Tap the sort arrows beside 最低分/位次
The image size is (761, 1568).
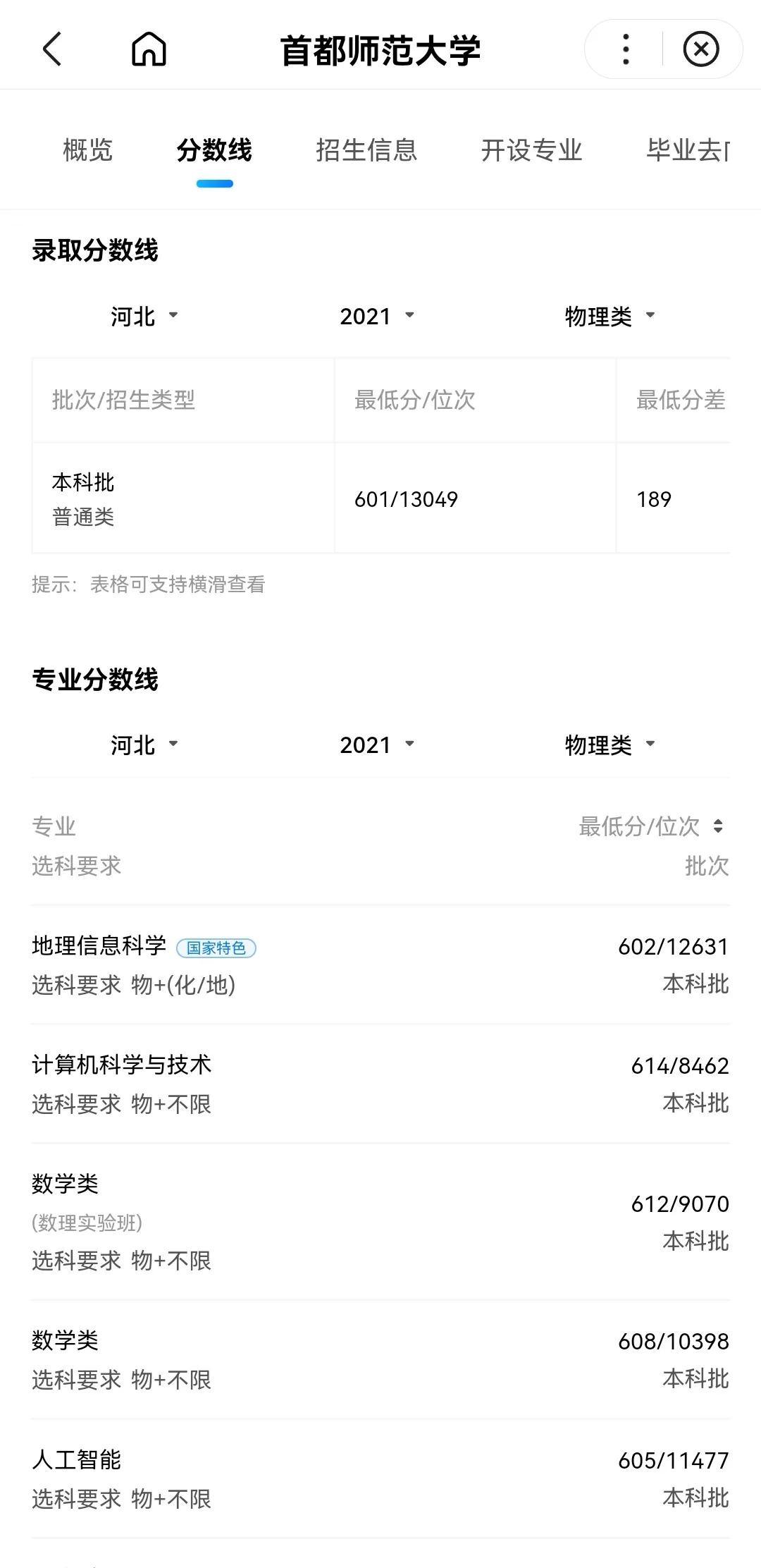click(719, 826)
